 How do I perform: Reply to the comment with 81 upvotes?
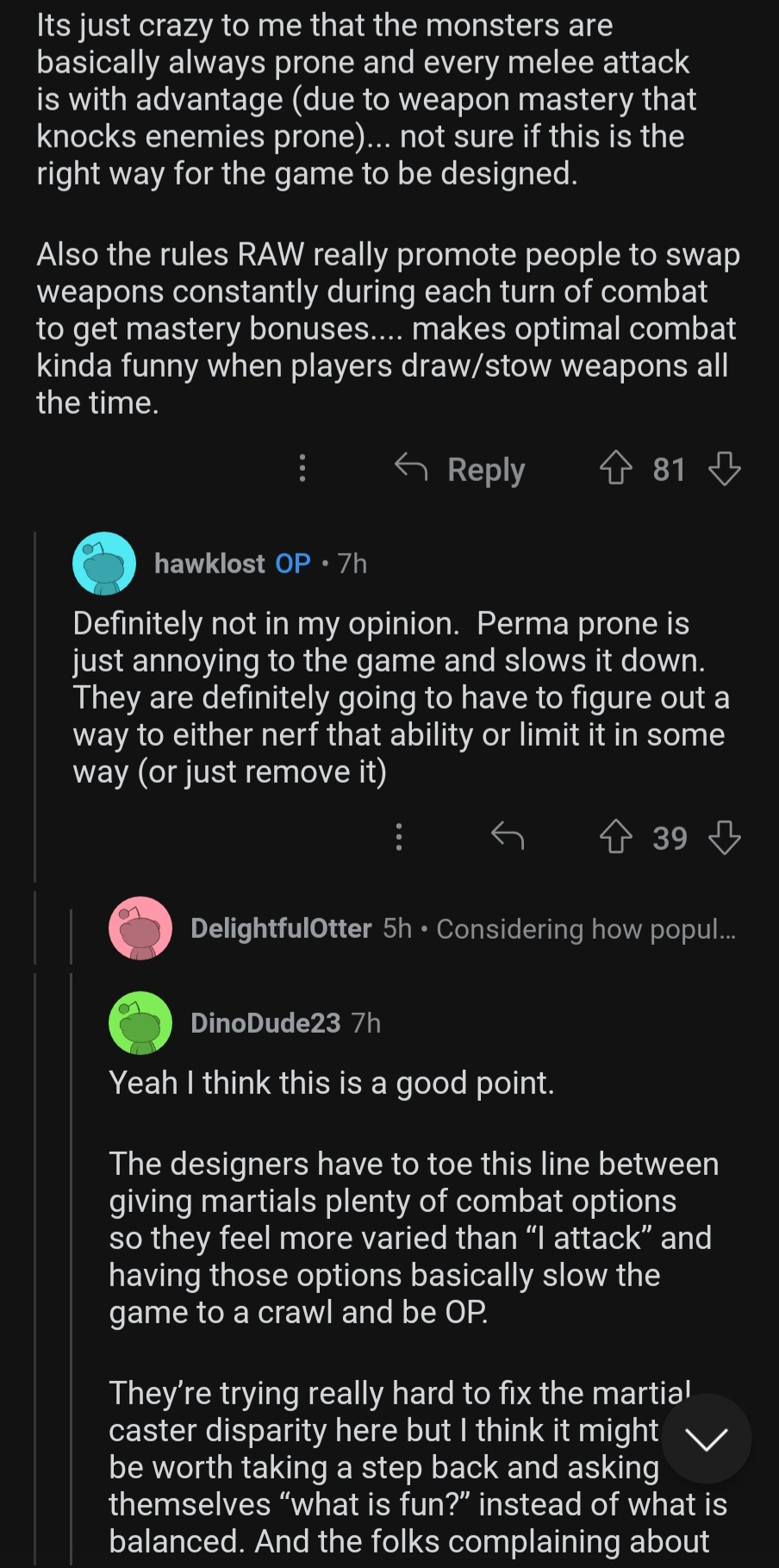(x=460, y=469)
